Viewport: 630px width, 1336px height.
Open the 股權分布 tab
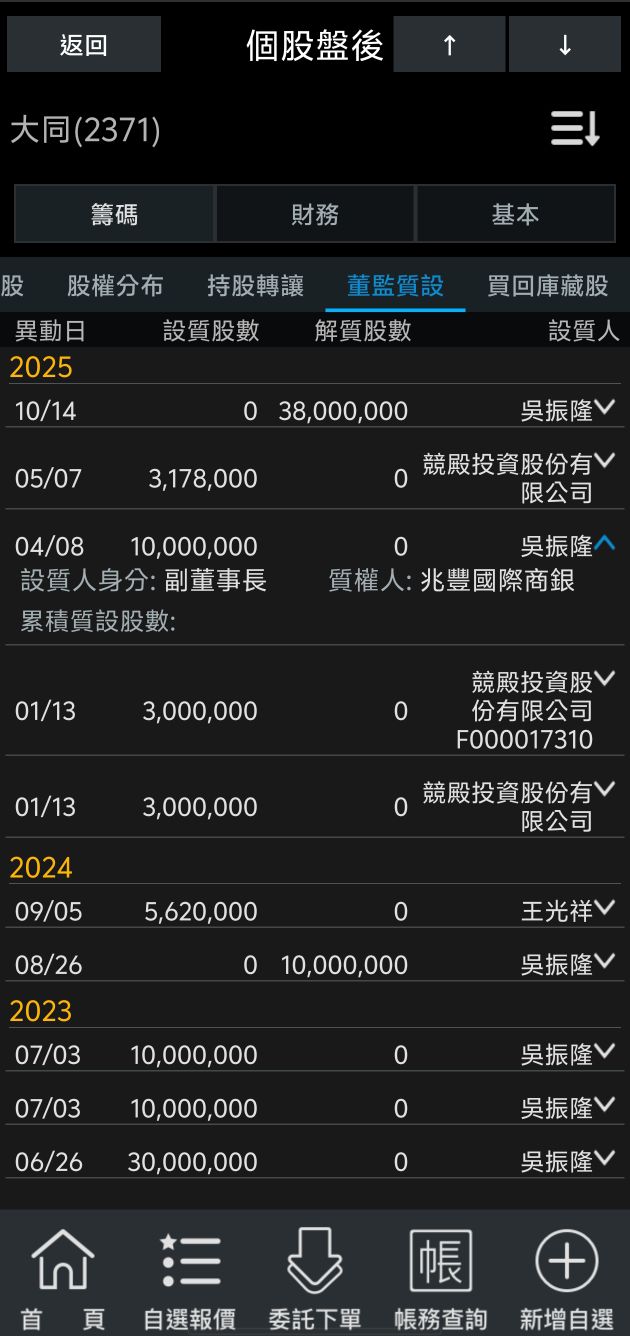tap(115, 286)
